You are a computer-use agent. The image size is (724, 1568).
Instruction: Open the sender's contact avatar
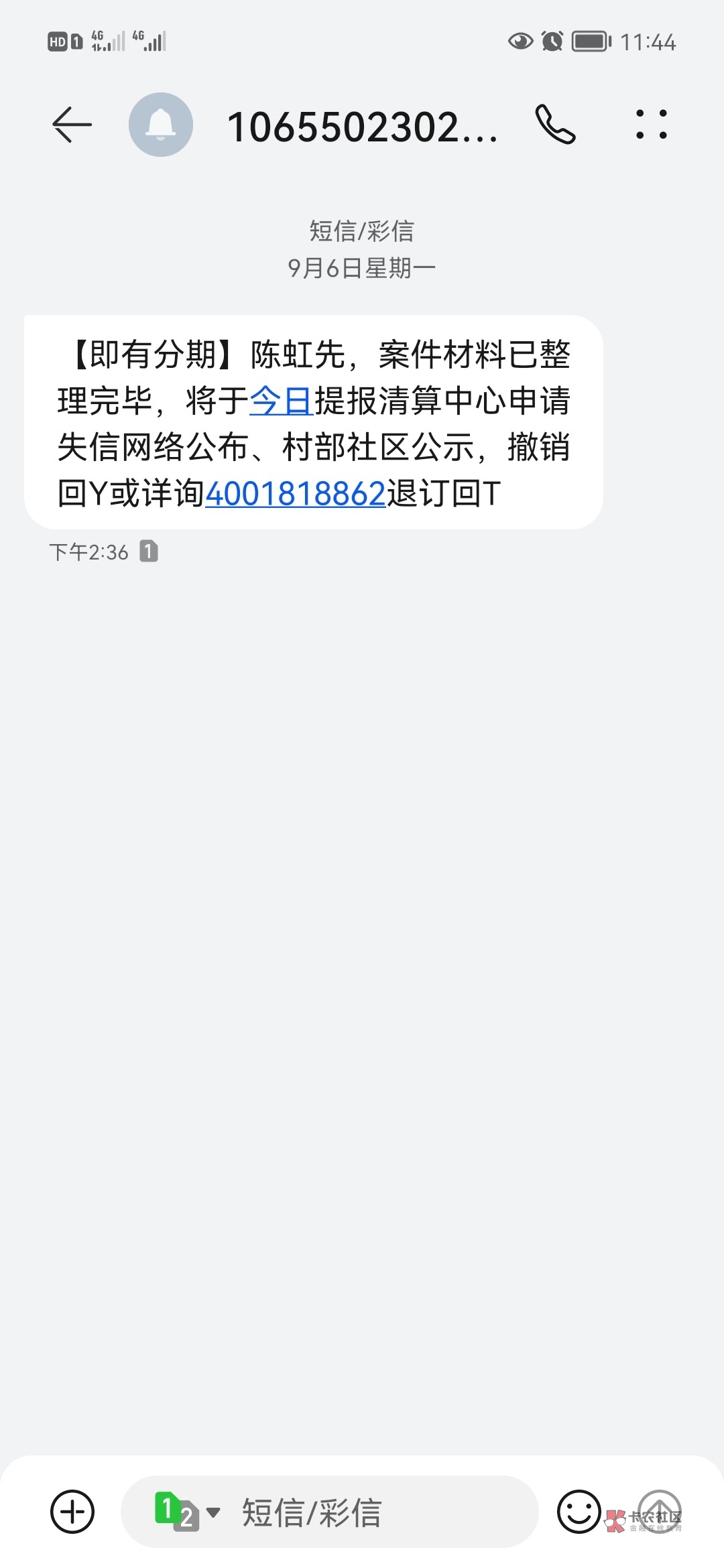click(x=161, y=125)
